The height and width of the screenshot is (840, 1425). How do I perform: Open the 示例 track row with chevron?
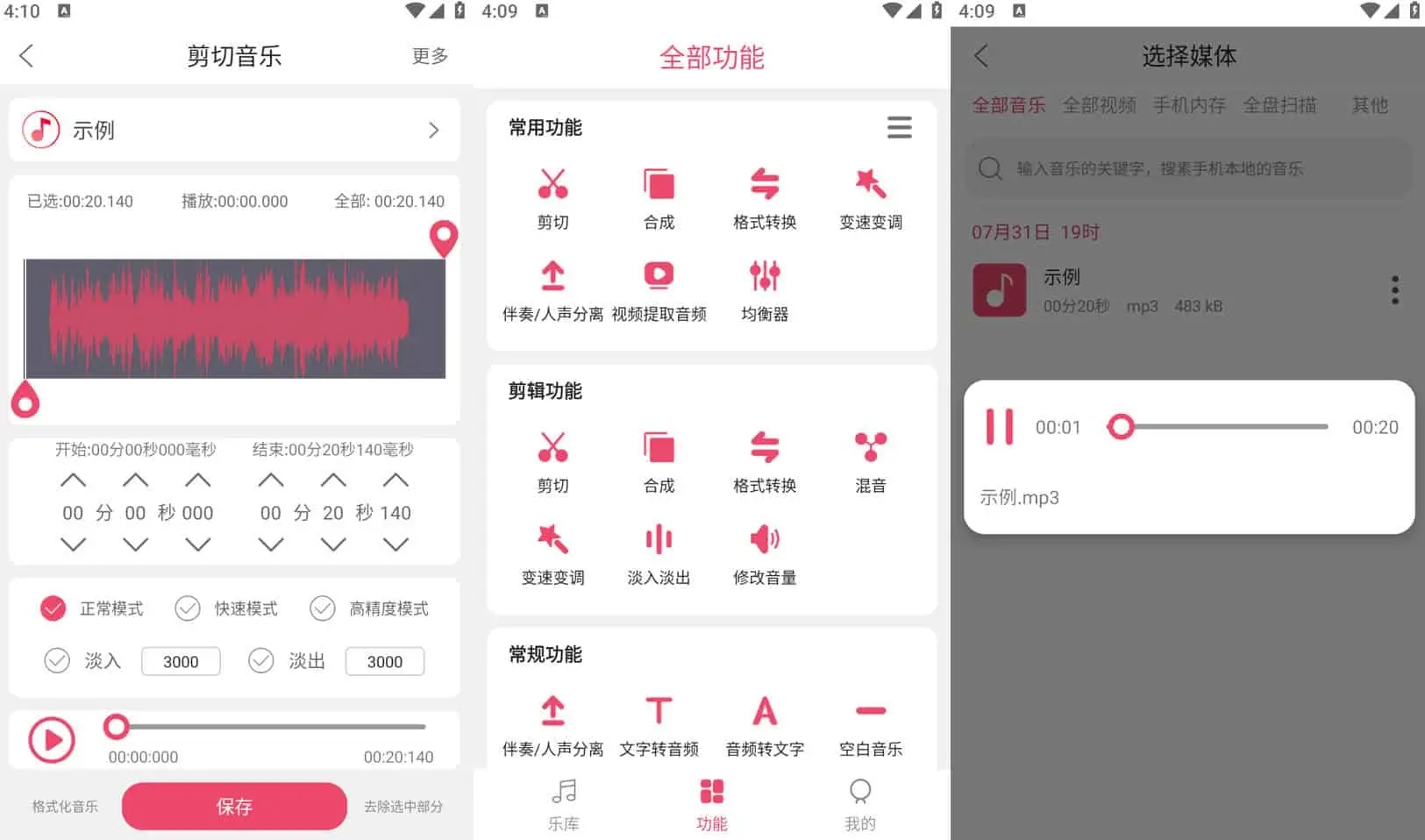(x=234, y=130)
